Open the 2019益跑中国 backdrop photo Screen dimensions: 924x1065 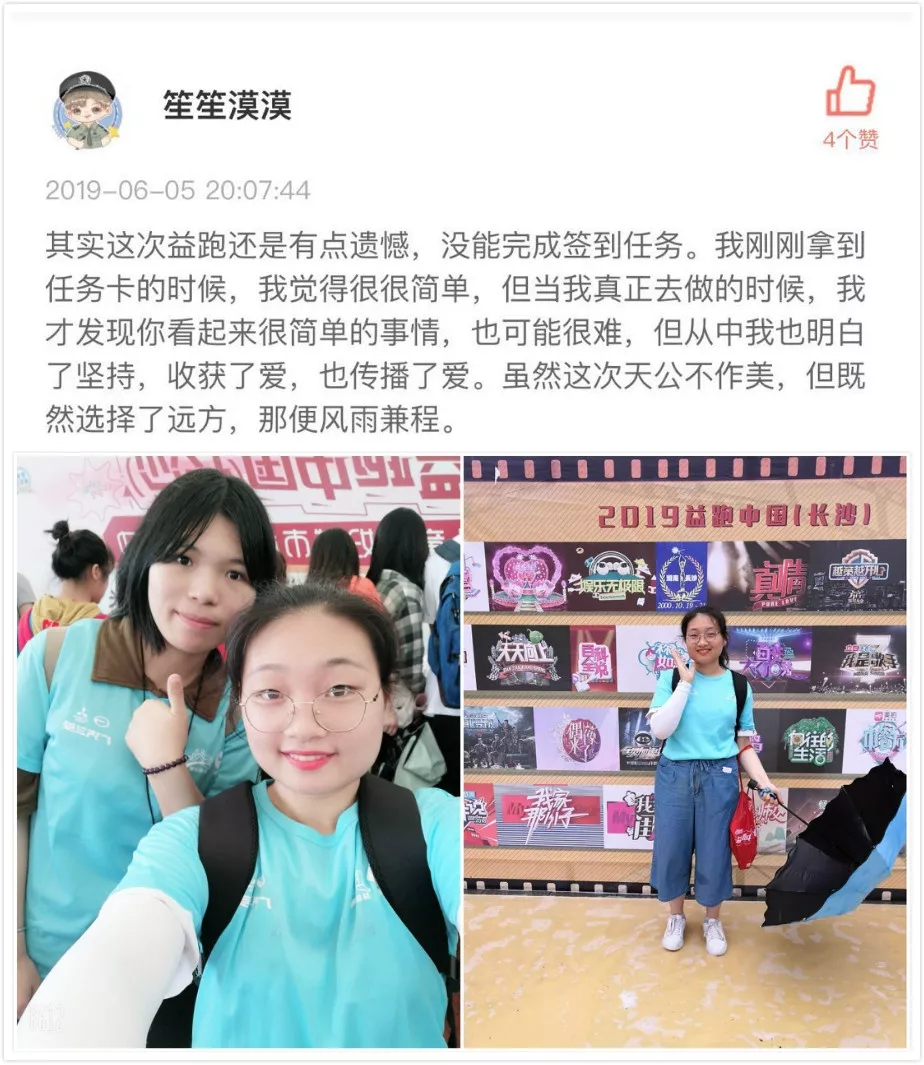(x=685, y=752)
